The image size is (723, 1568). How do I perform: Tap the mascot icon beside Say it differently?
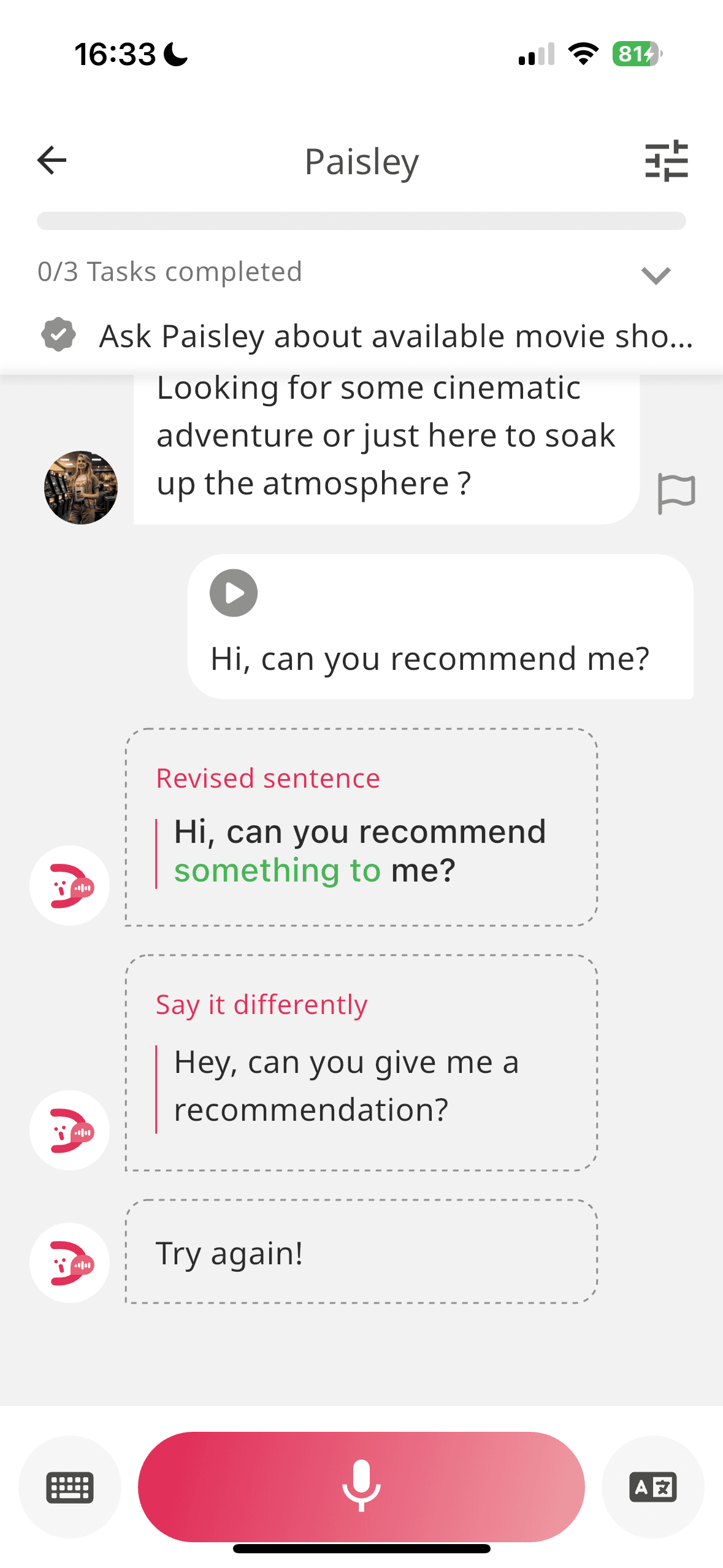(x=69, y=1131)
